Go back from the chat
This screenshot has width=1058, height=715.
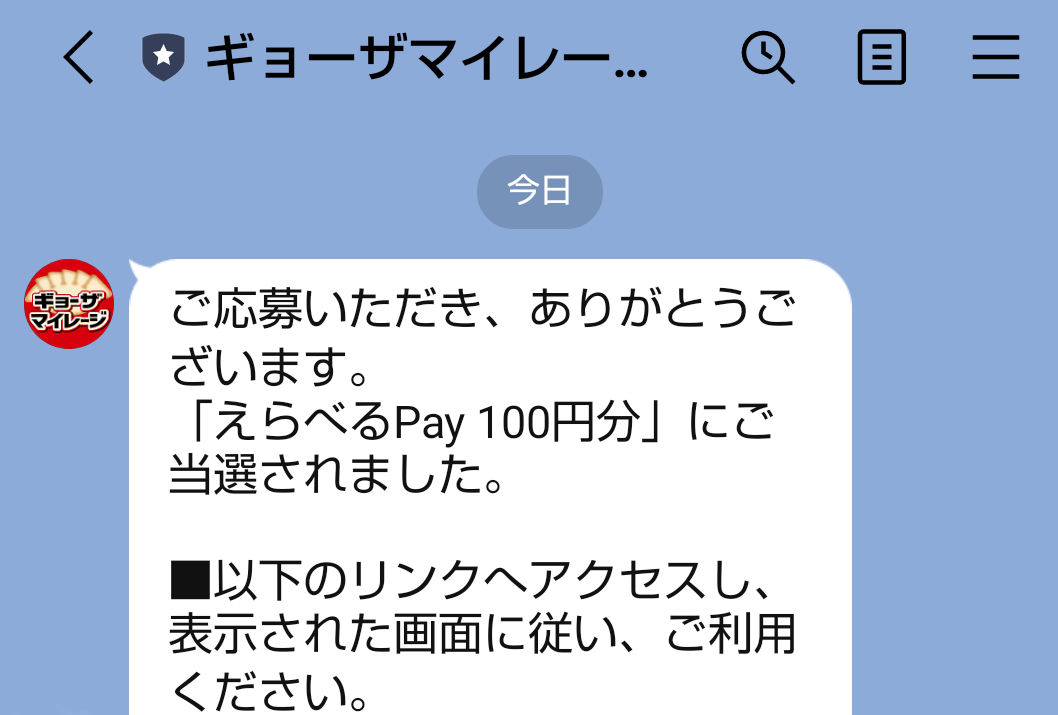[x=78, y=58]
